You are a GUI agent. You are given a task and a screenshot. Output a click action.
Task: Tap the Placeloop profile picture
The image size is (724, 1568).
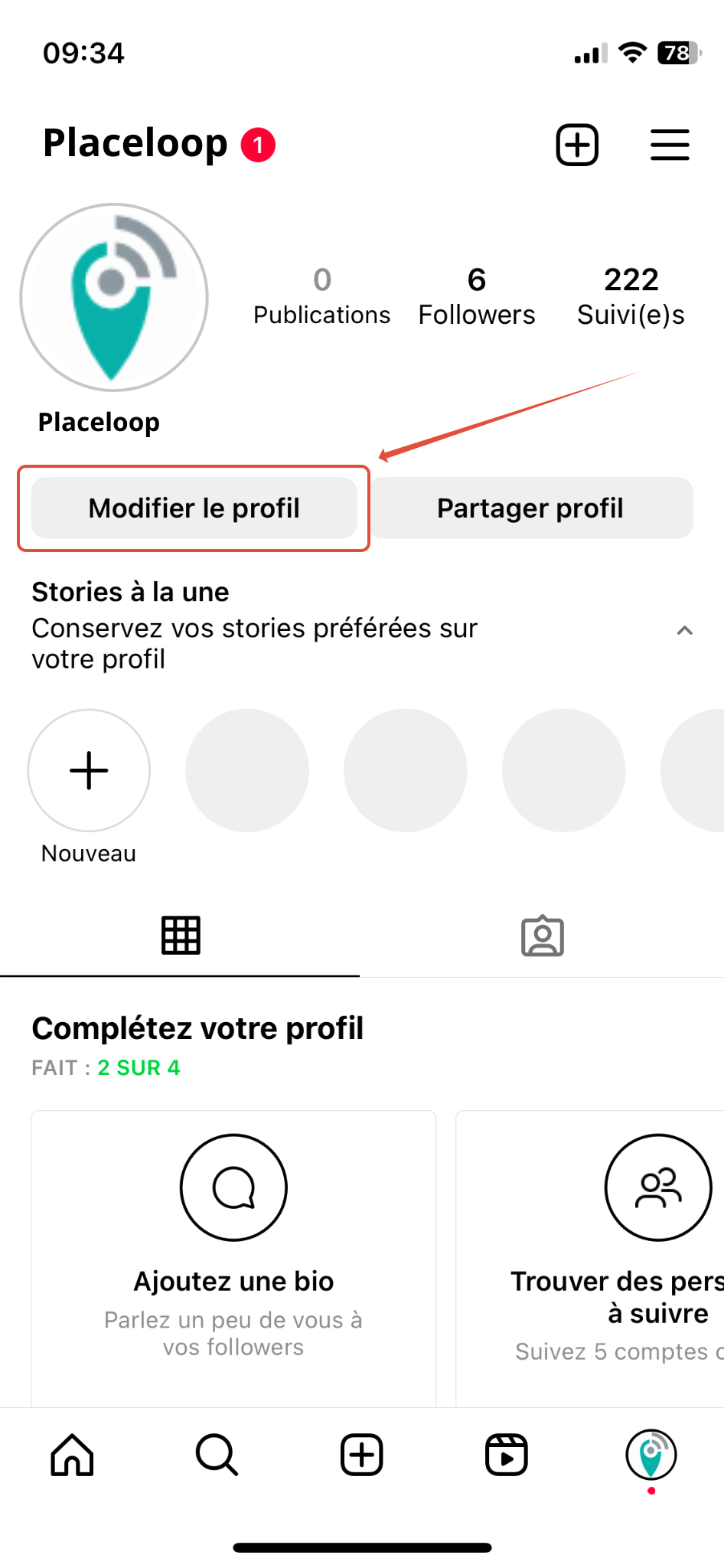[x=114, y=297]
